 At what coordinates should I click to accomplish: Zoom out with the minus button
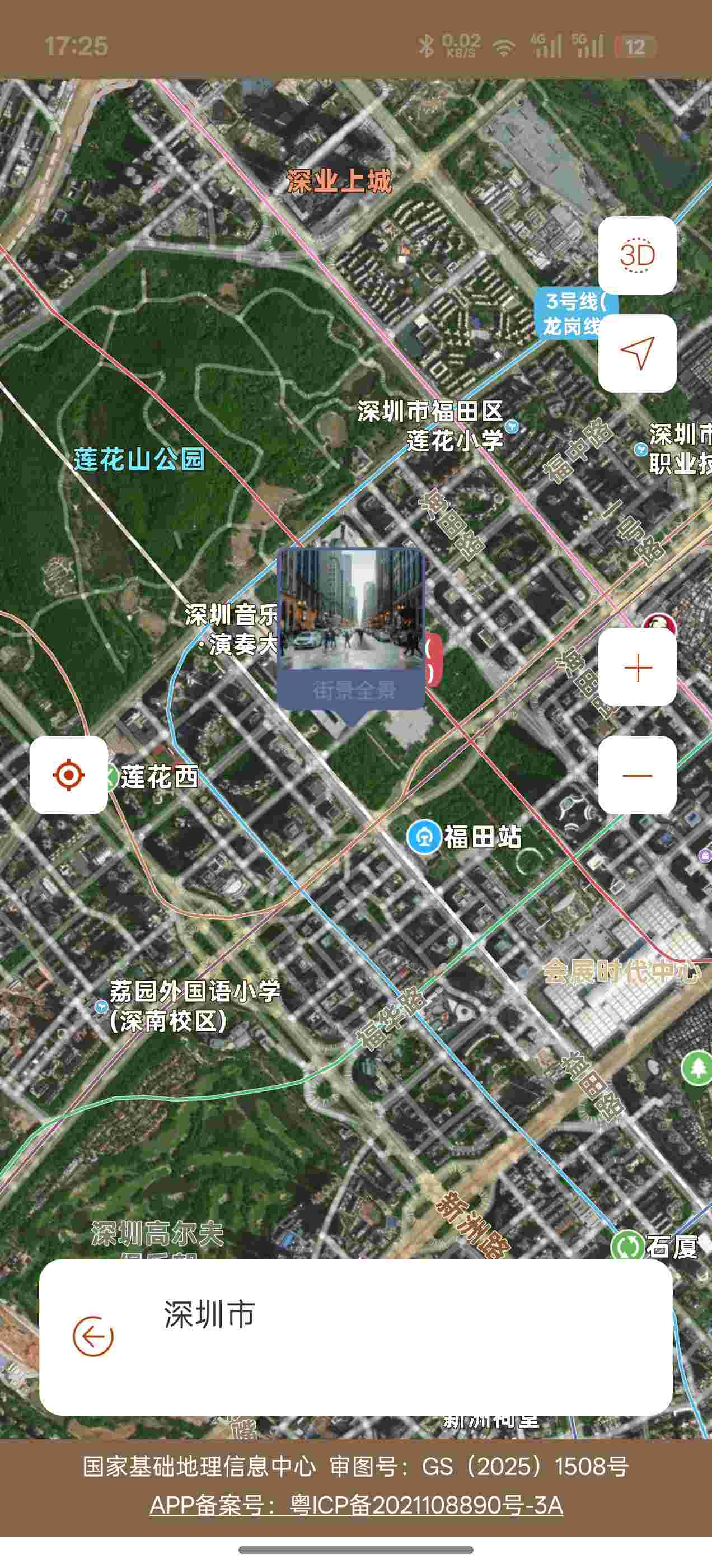coord(637,775)
